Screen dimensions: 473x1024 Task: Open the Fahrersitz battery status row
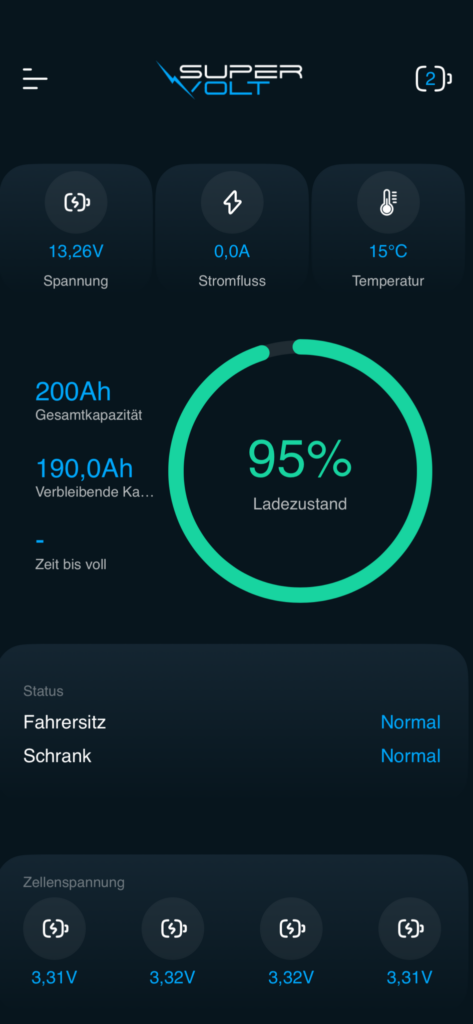click(x=232, y=722)
